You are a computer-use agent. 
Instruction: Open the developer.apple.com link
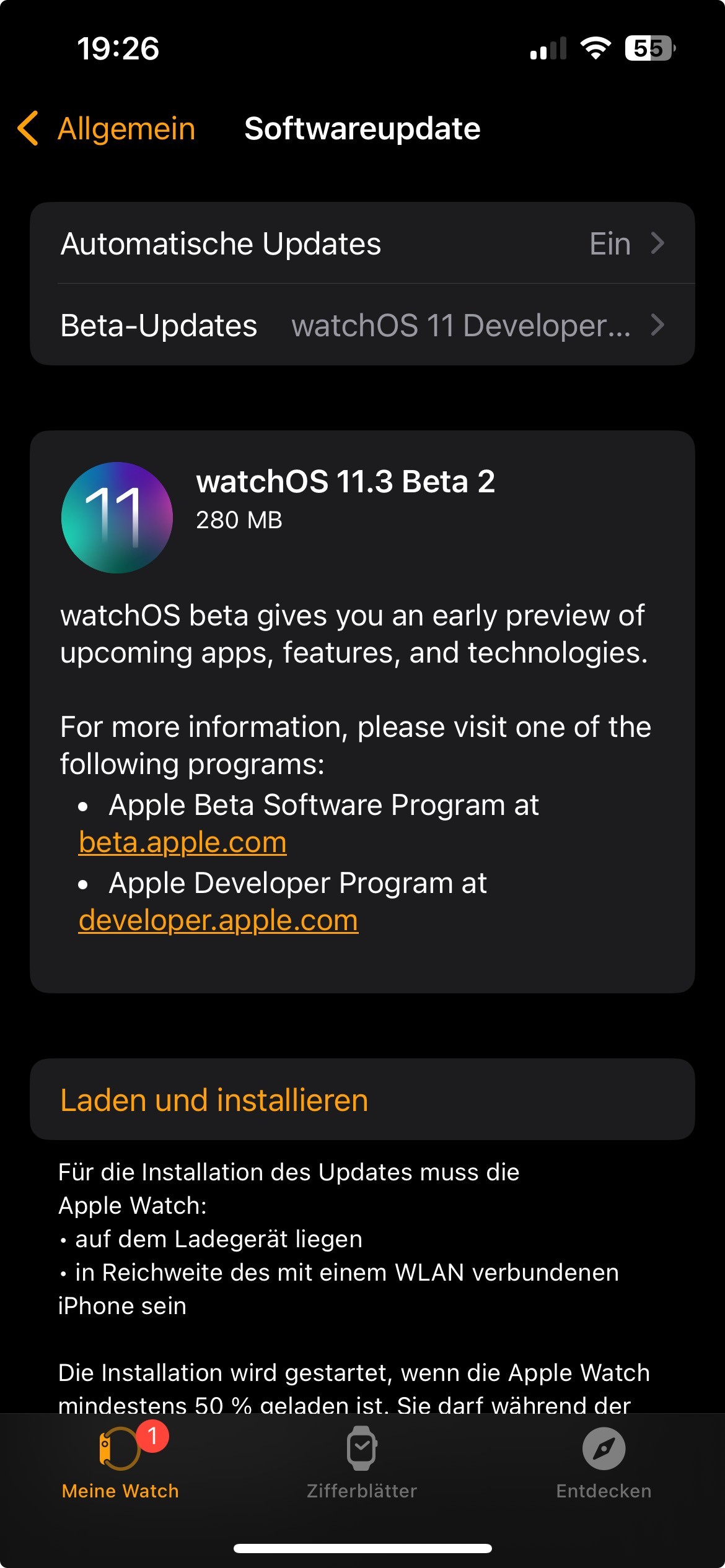pos(218,920)
